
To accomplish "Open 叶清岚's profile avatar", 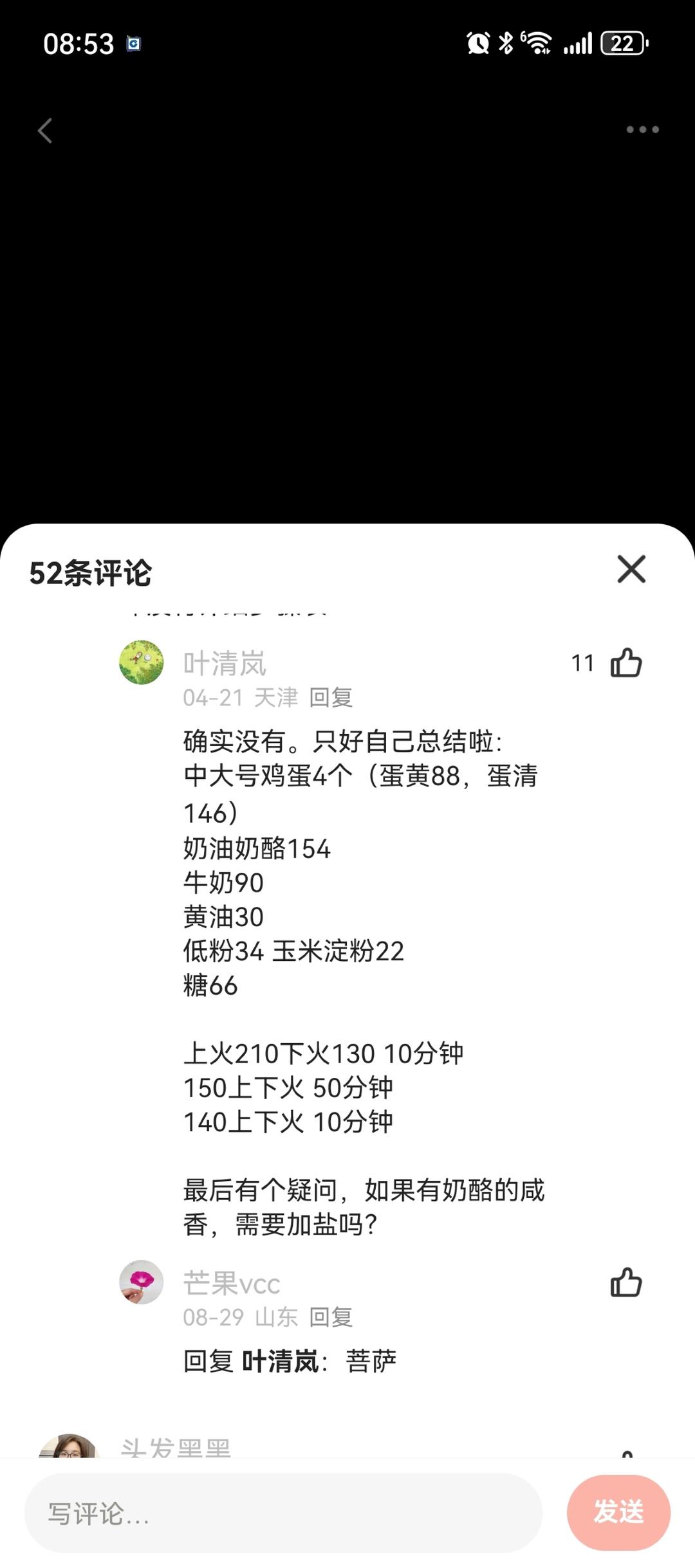I will pyautogui.click(x=142, y=662).
